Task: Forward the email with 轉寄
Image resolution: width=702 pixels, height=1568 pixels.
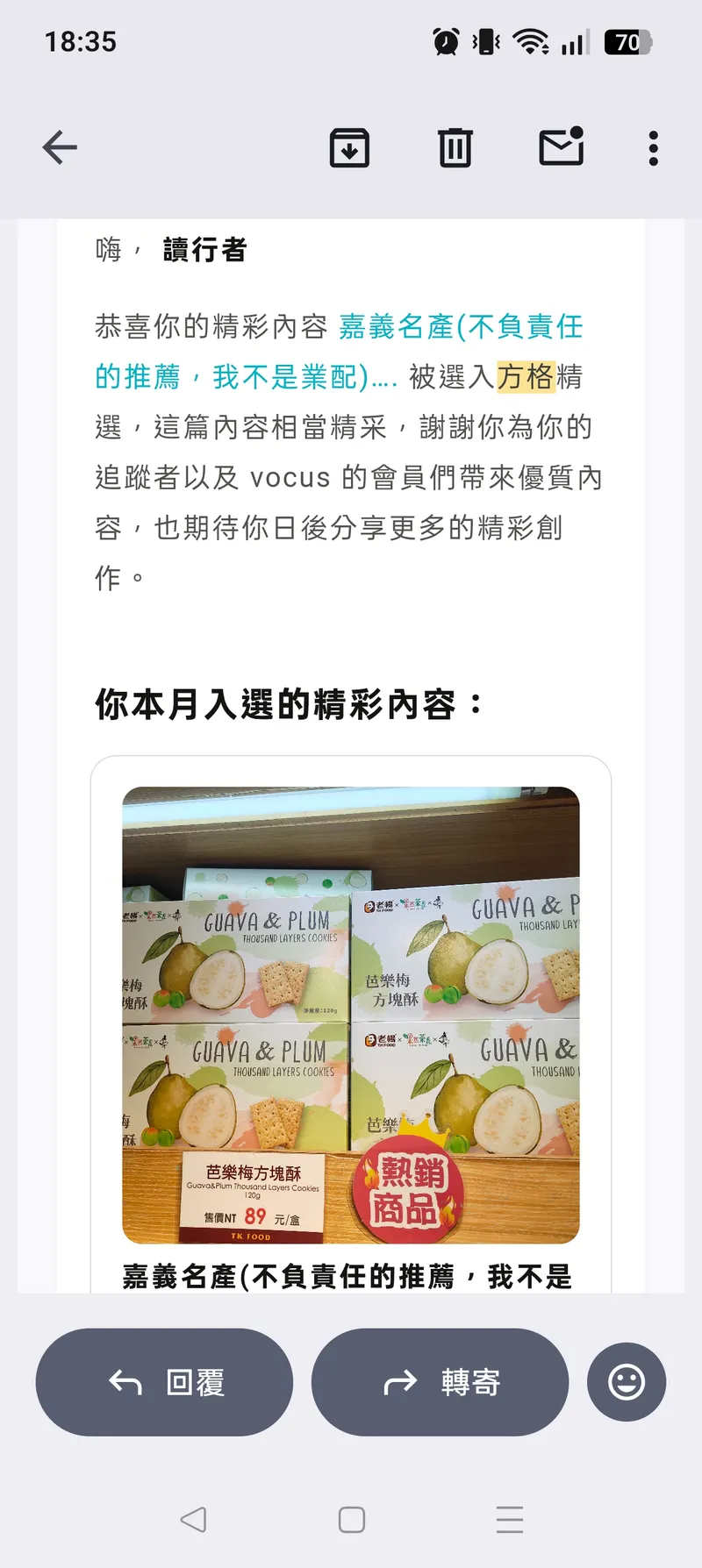Action: coord(440,1382)
